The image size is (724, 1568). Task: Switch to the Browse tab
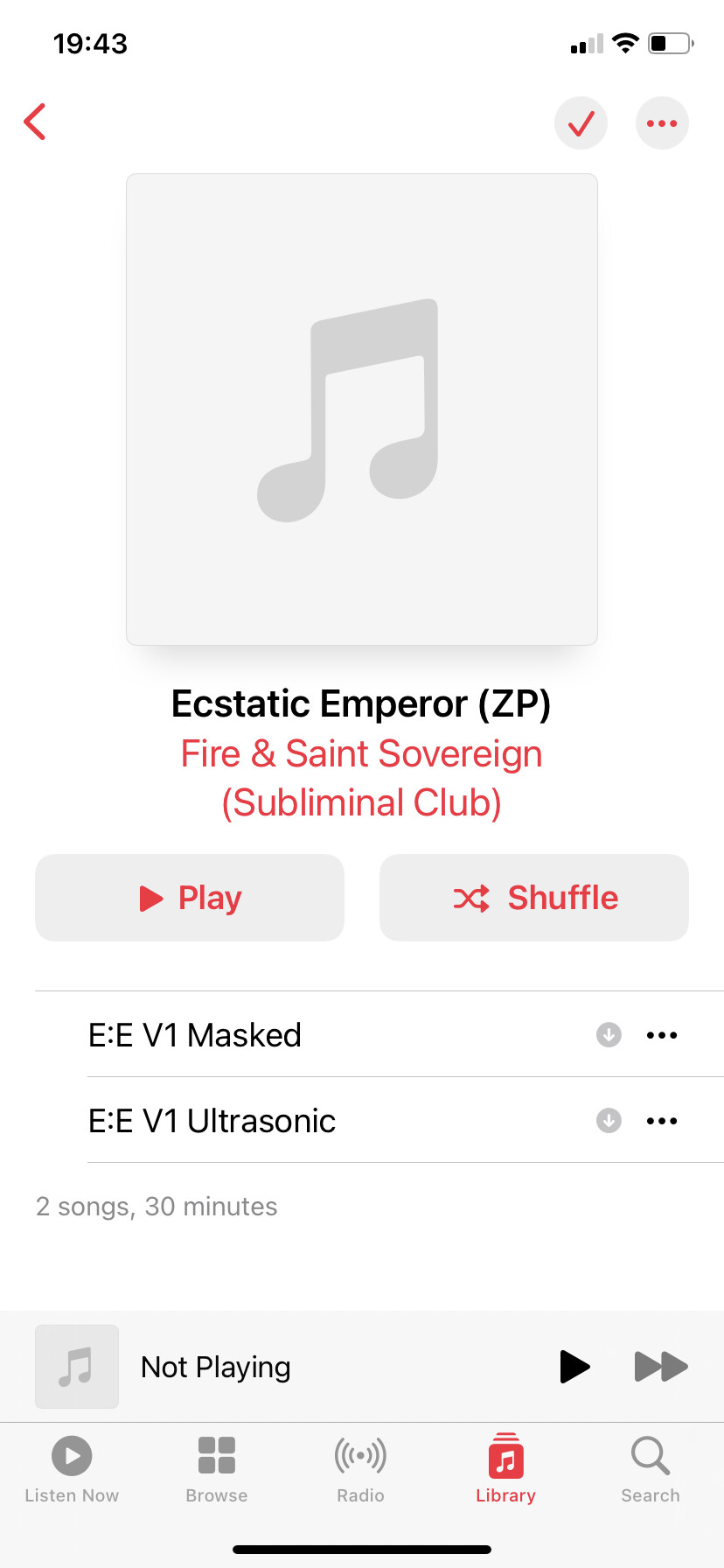point(217,1470)
